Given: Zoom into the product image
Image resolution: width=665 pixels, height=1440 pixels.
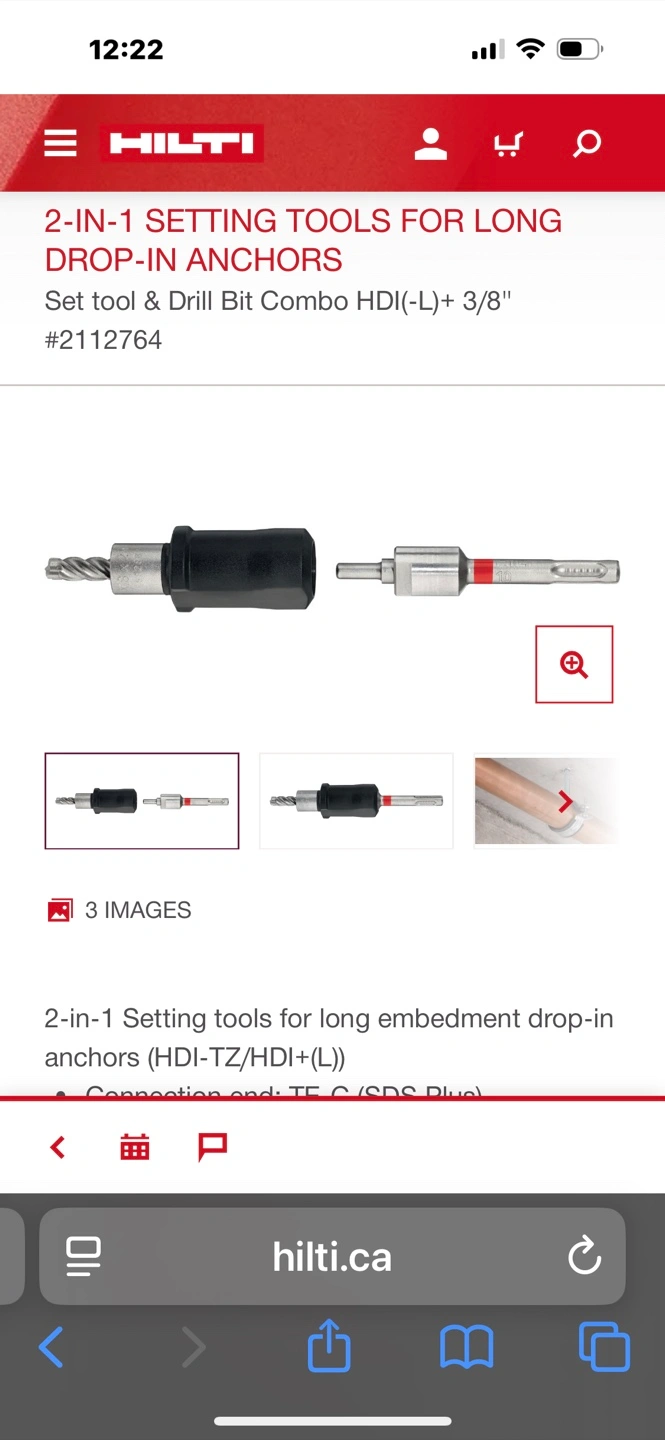Looking at the screenshot, I should pyautogui.click(x=574, y=665).
